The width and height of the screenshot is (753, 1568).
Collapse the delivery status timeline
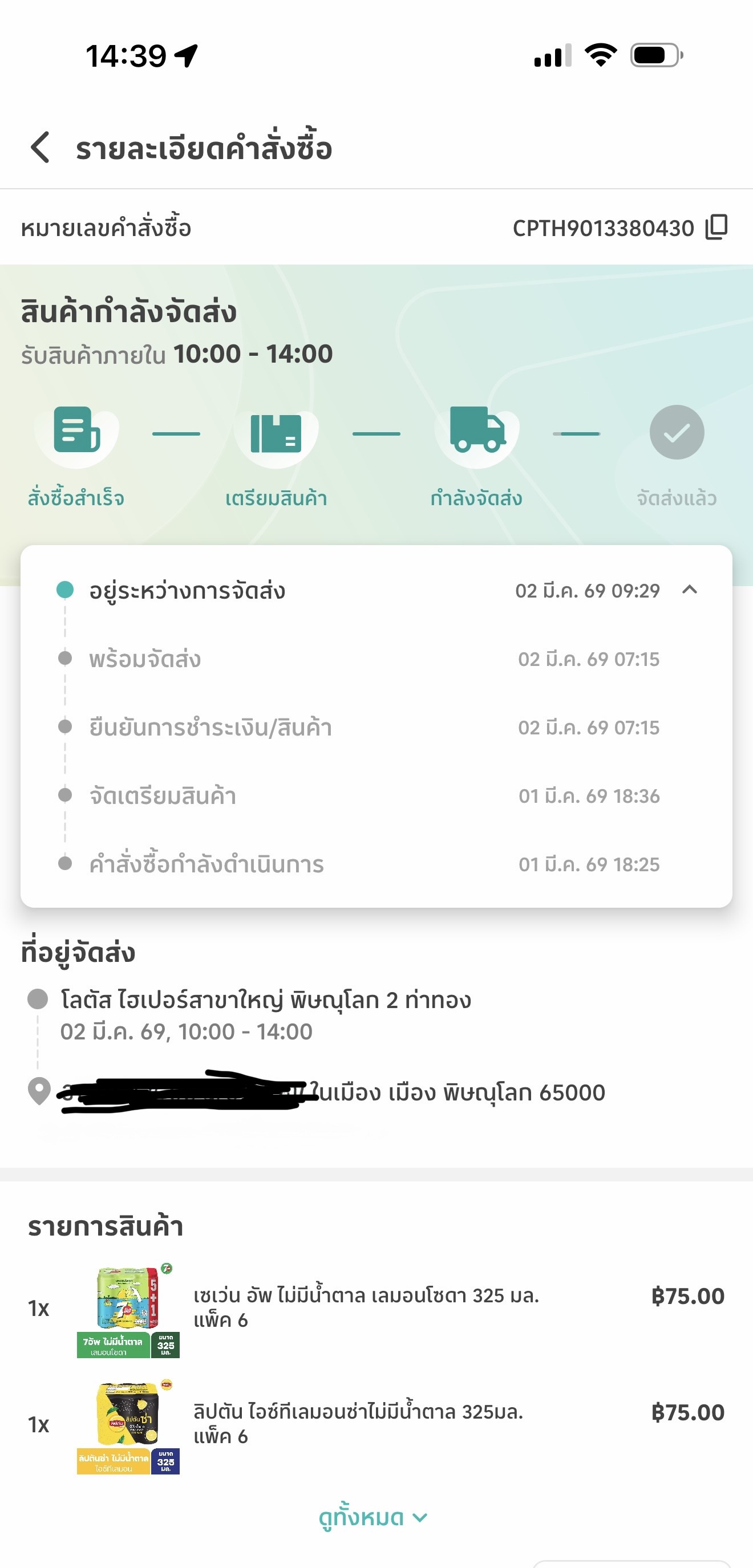[690, 590]
